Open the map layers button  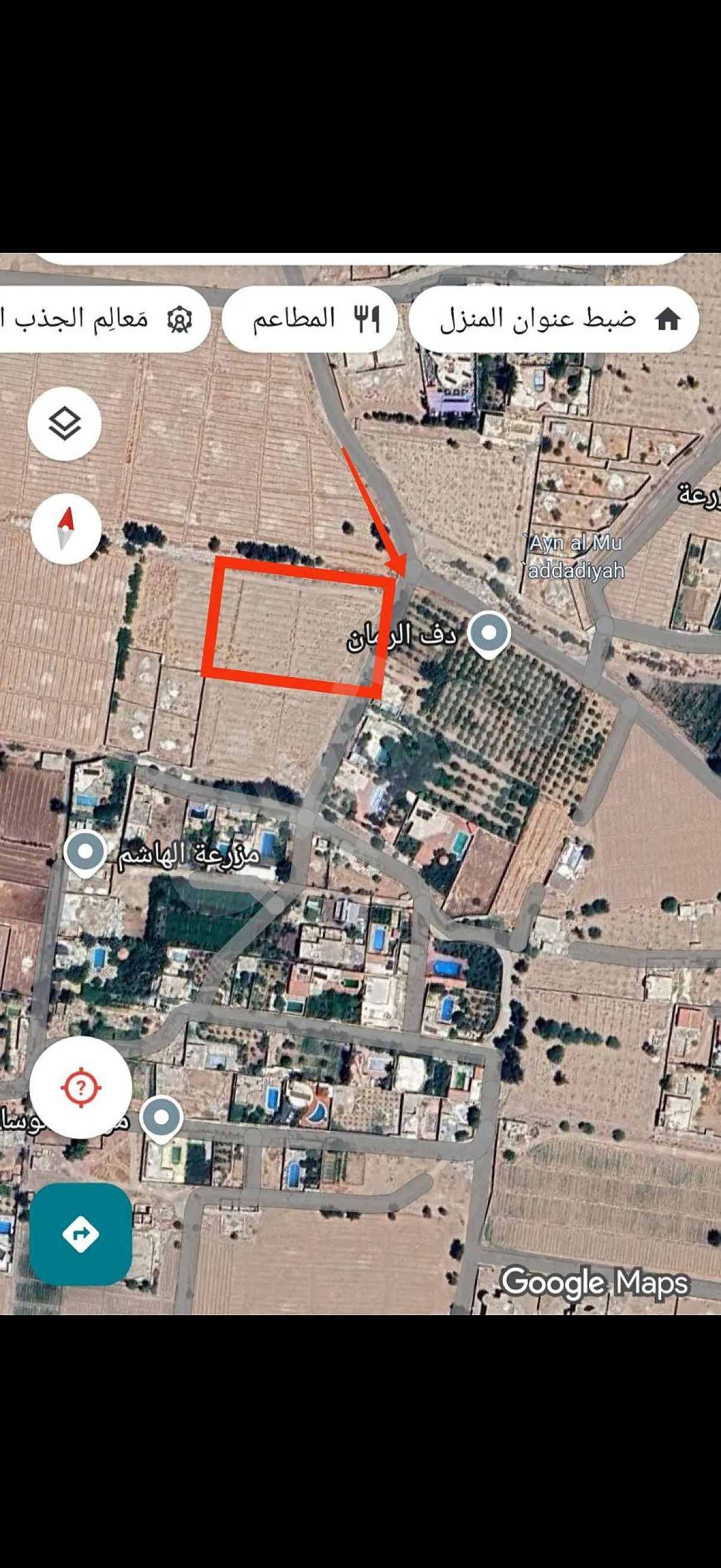tap(65, 423)
